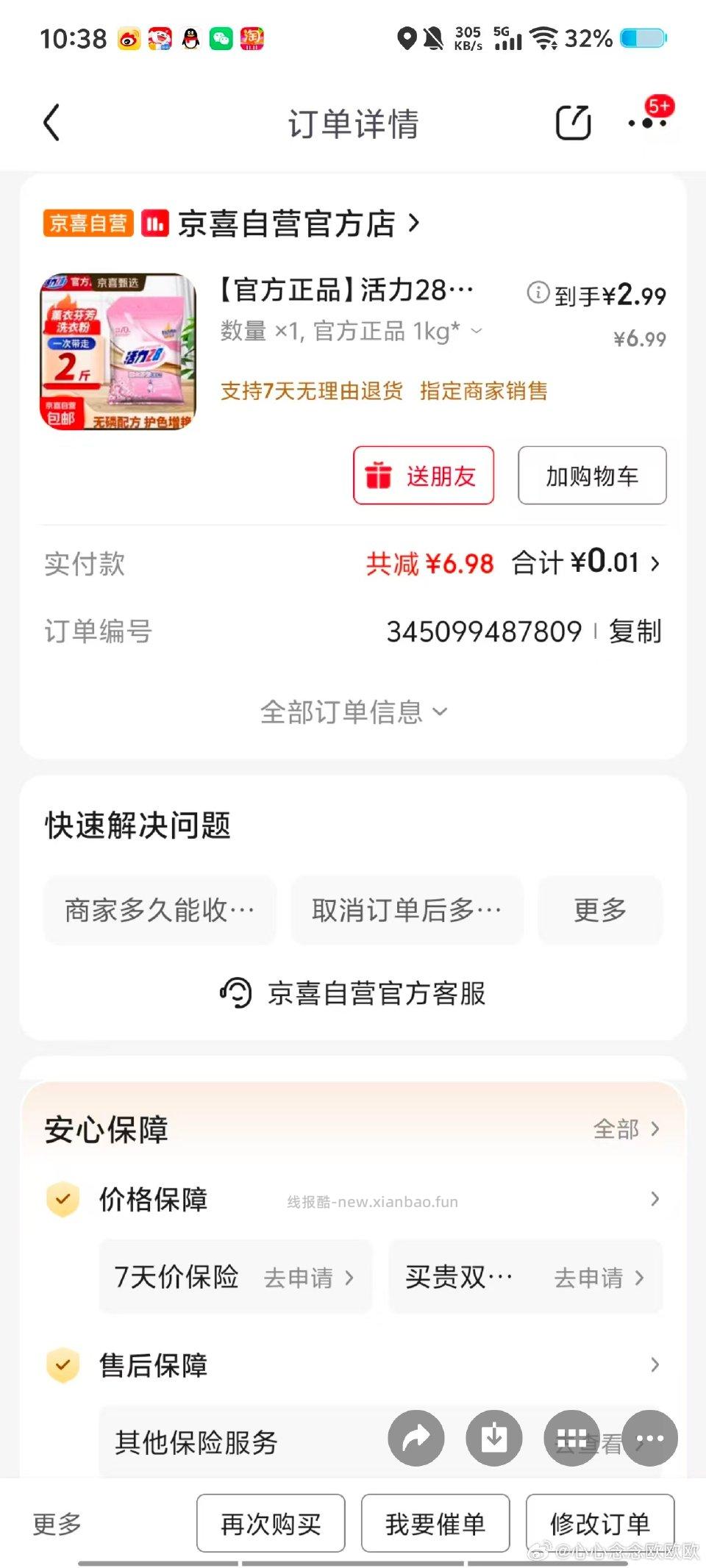Expand 安心保障 via the 全部 chevron
The image size is (706, 1568).
pos(626,1129)
